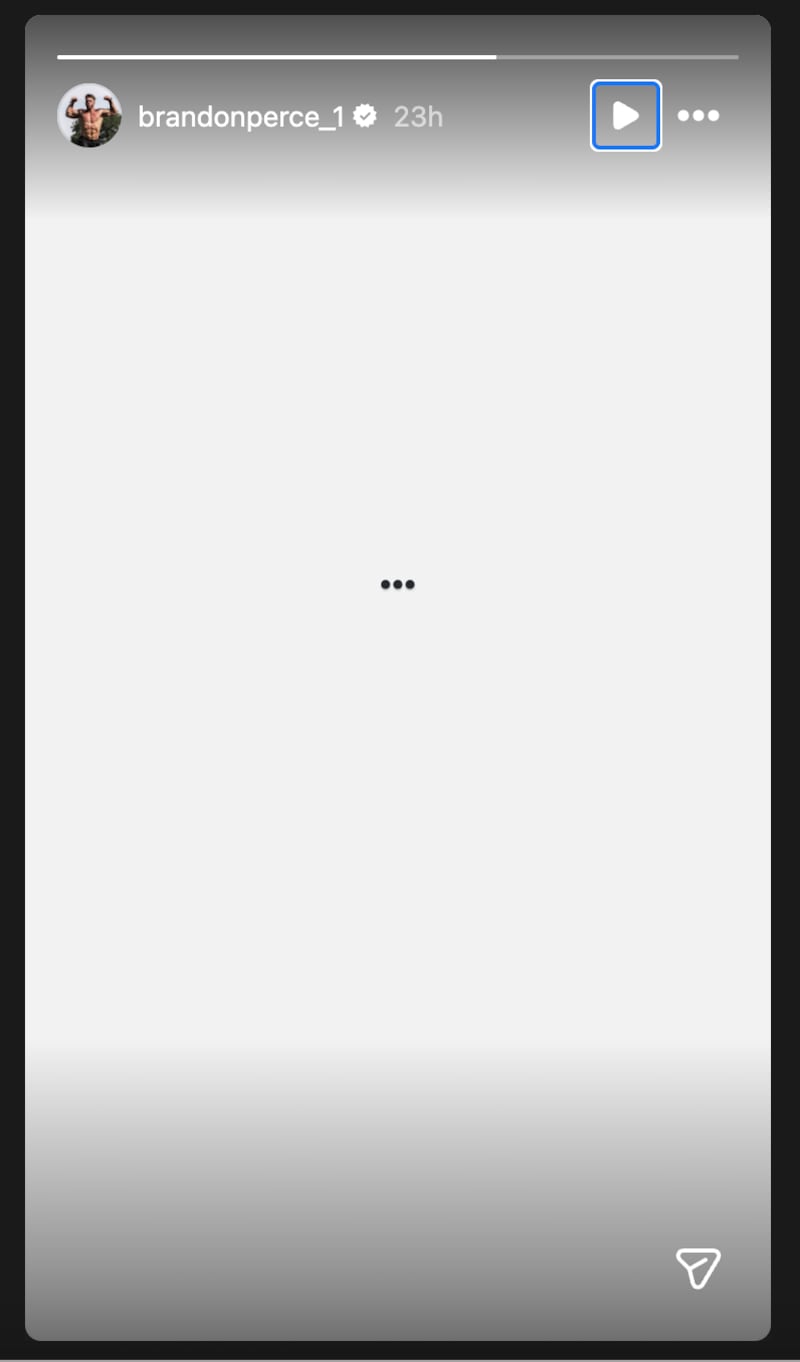Open the brandonperce_1 username link
The height and width of the screenshot is (1362, 800).
(x=240, y=117)
